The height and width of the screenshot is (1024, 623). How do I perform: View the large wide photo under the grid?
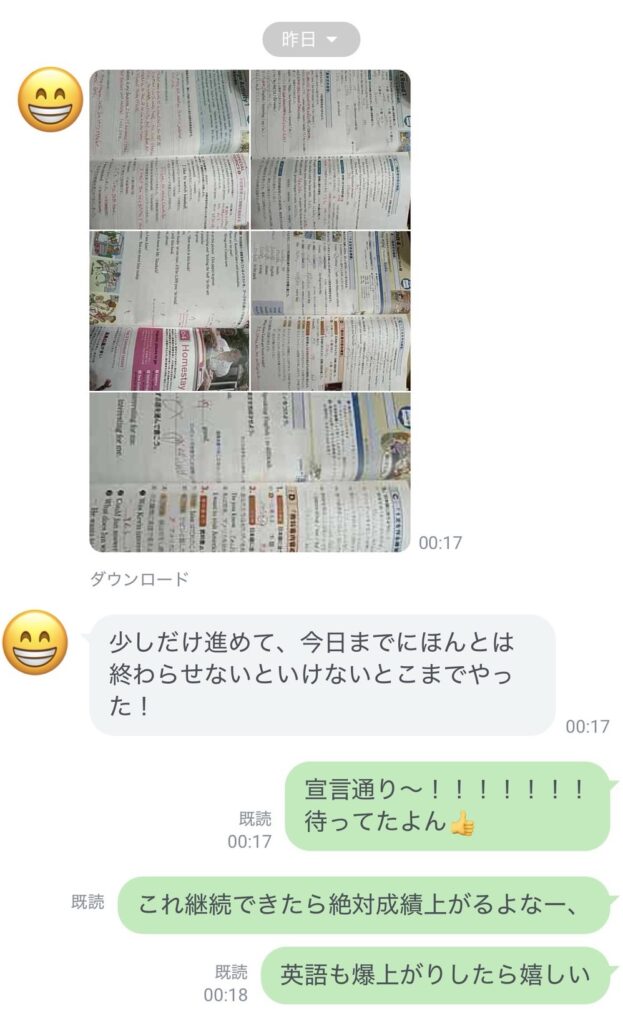(x=250, y=472)
